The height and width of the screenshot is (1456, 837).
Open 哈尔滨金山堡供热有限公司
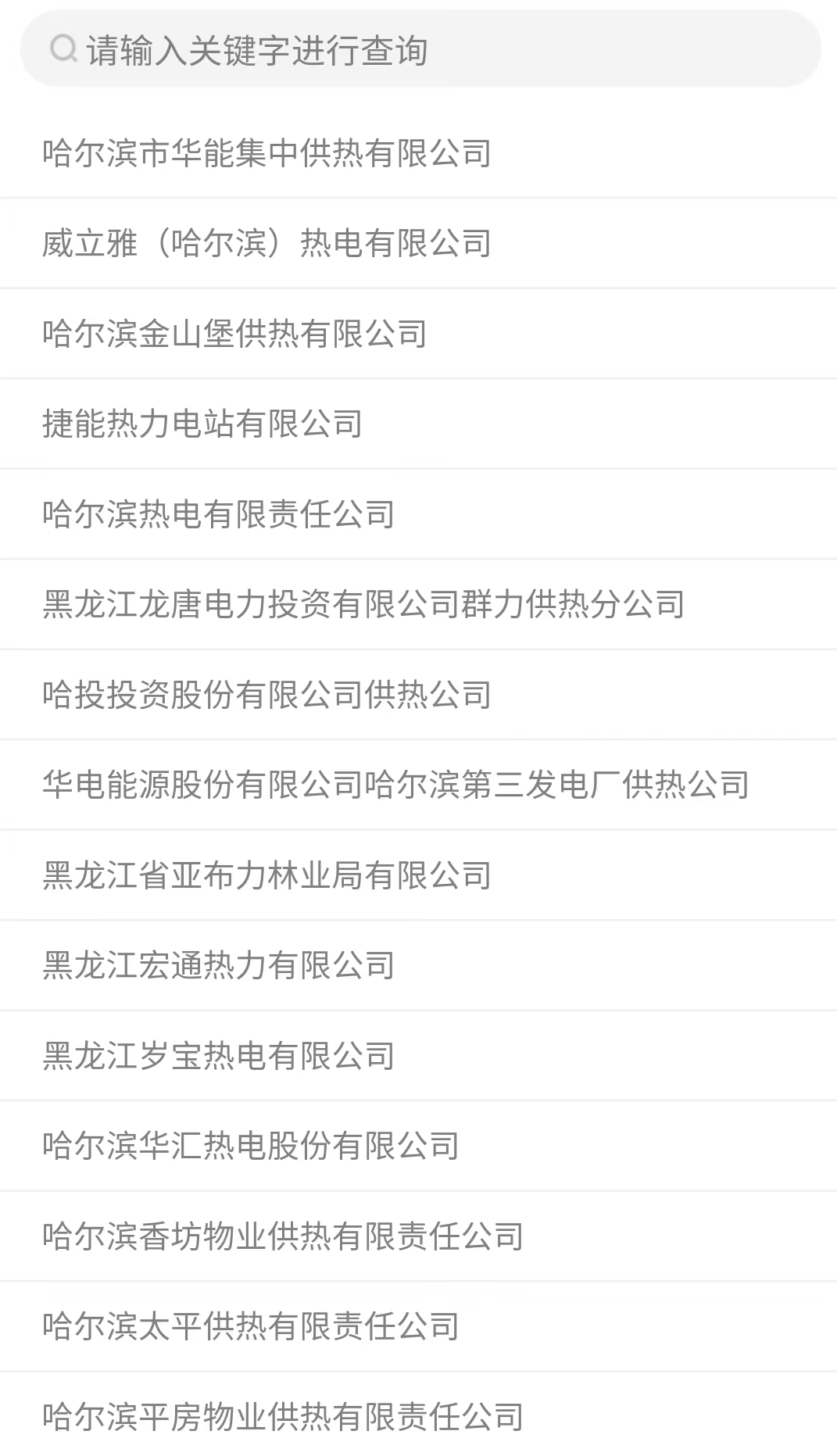click(234, 334)
